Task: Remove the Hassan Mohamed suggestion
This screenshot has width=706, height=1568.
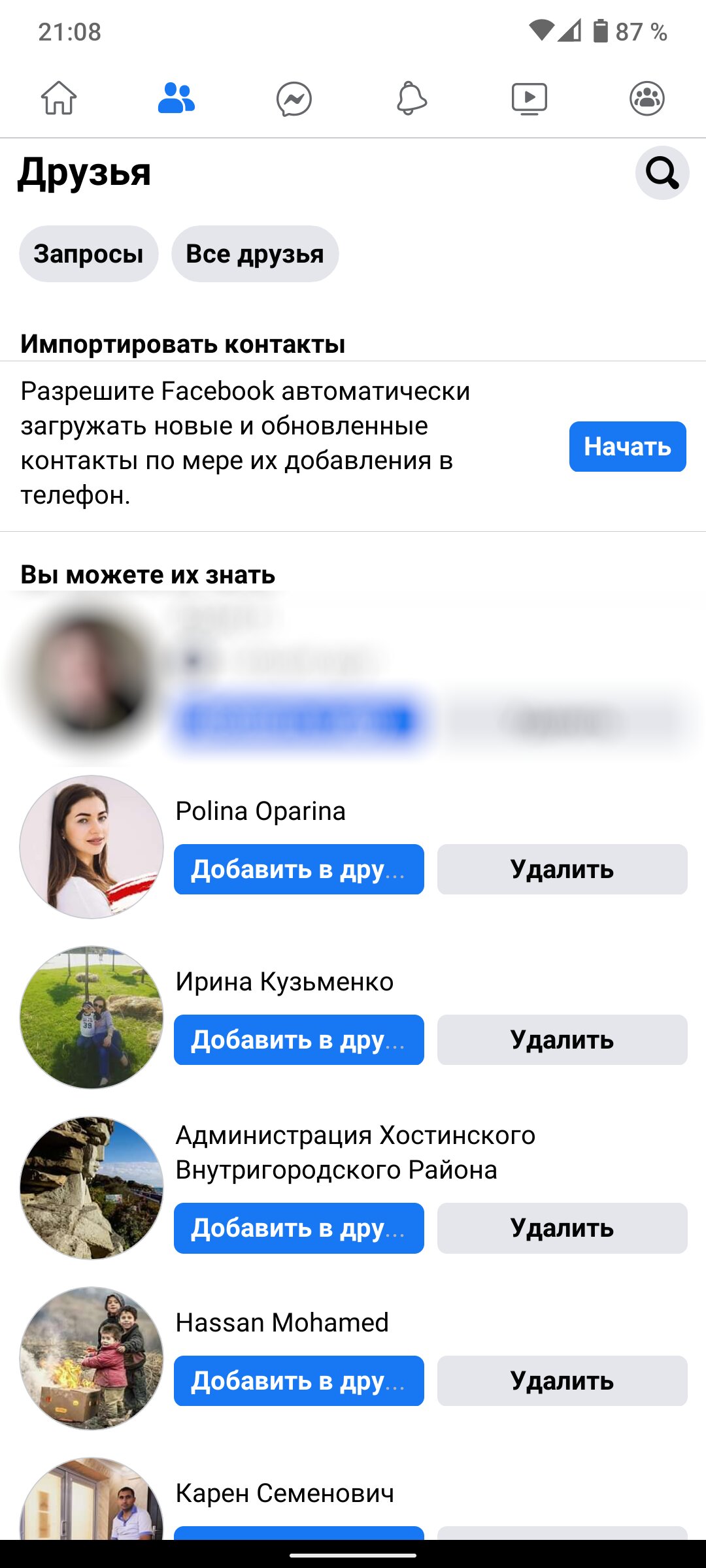Action: [x=562, y=1381]
